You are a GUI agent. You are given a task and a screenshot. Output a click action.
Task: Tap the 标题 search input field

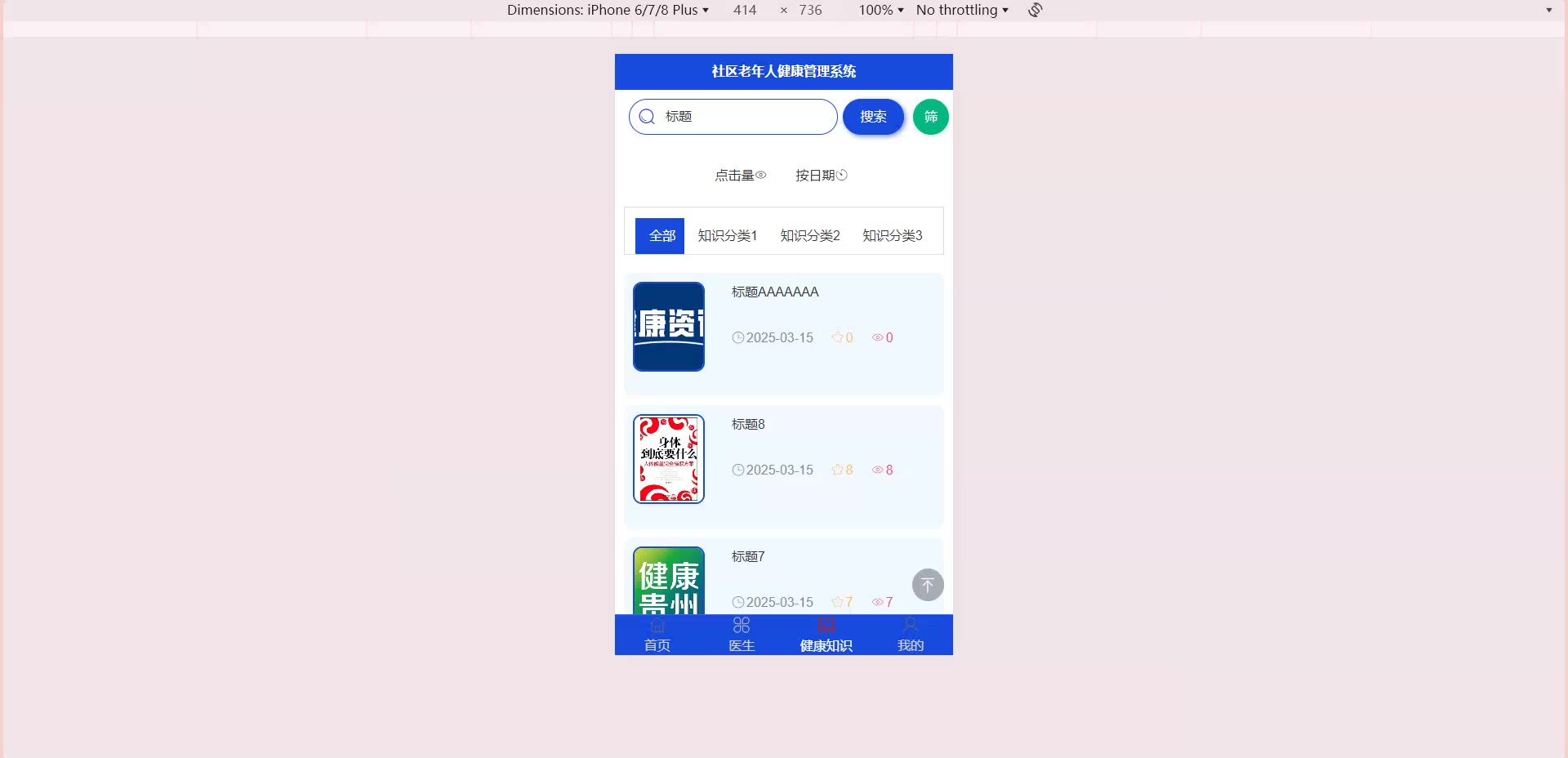pos(743,117)
